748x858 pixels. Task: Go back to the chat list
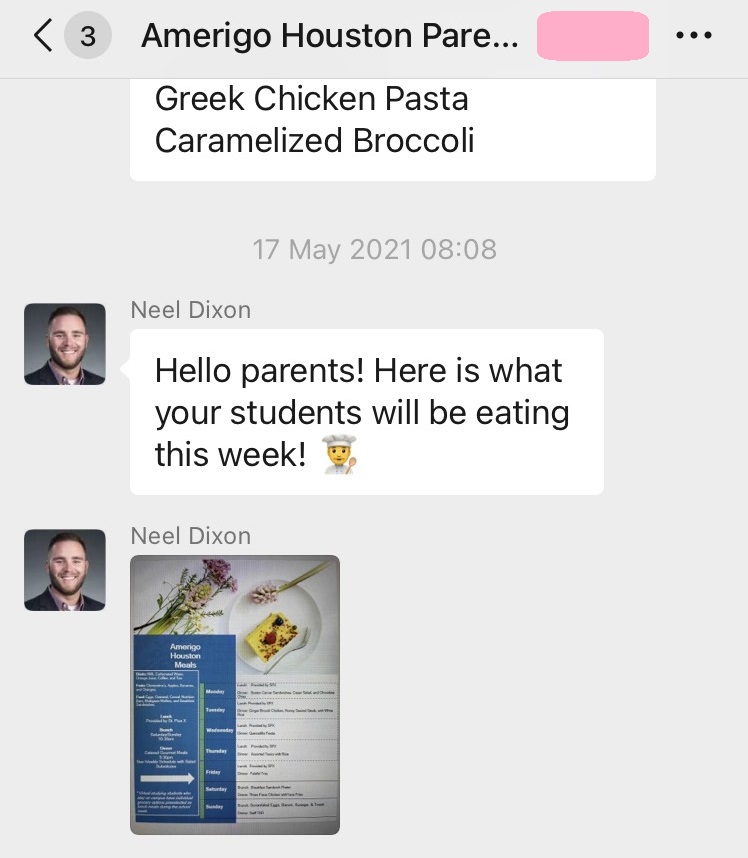[42, 37]
